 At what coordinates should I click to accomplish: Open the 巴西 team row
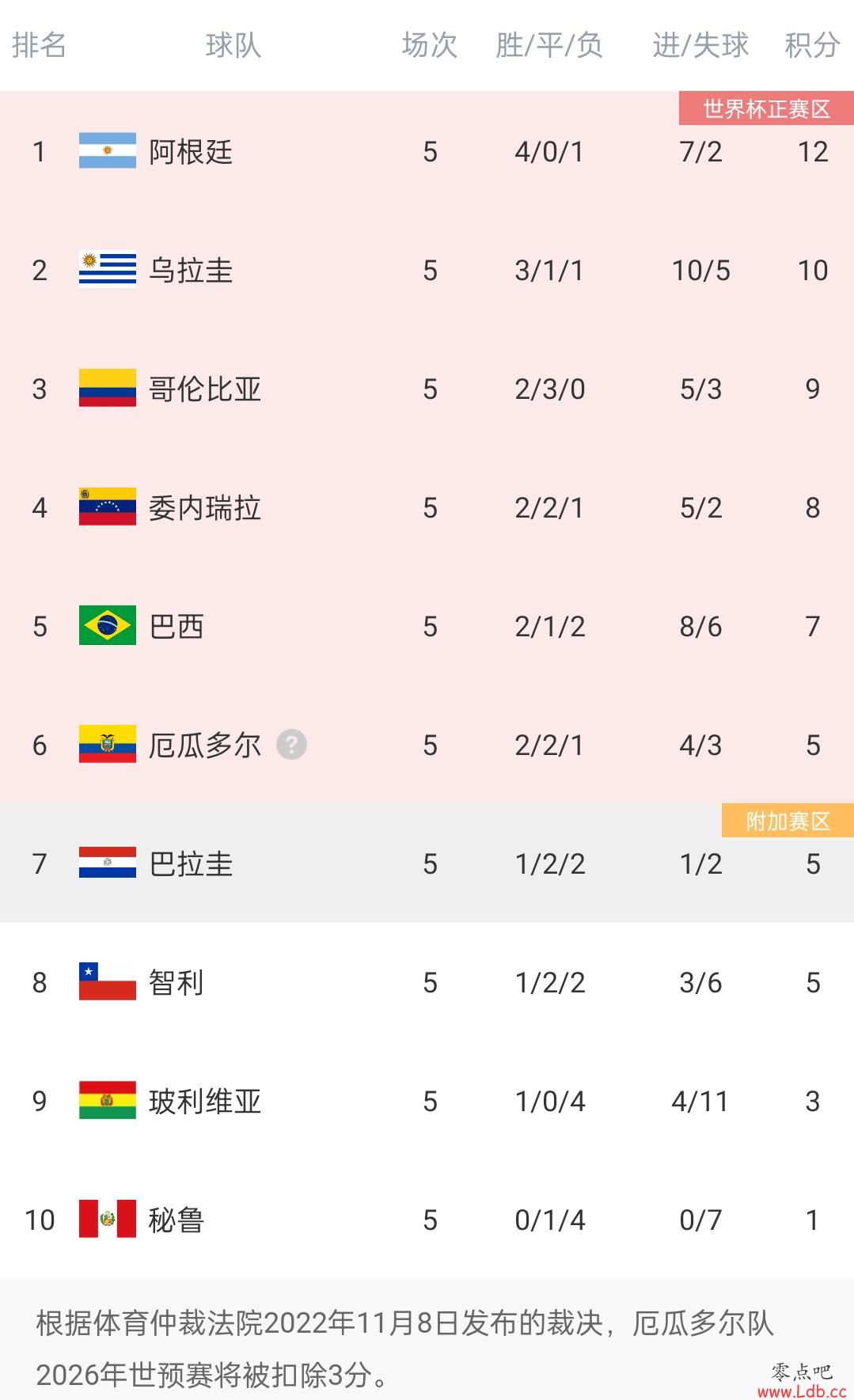(x=427, y=626)
